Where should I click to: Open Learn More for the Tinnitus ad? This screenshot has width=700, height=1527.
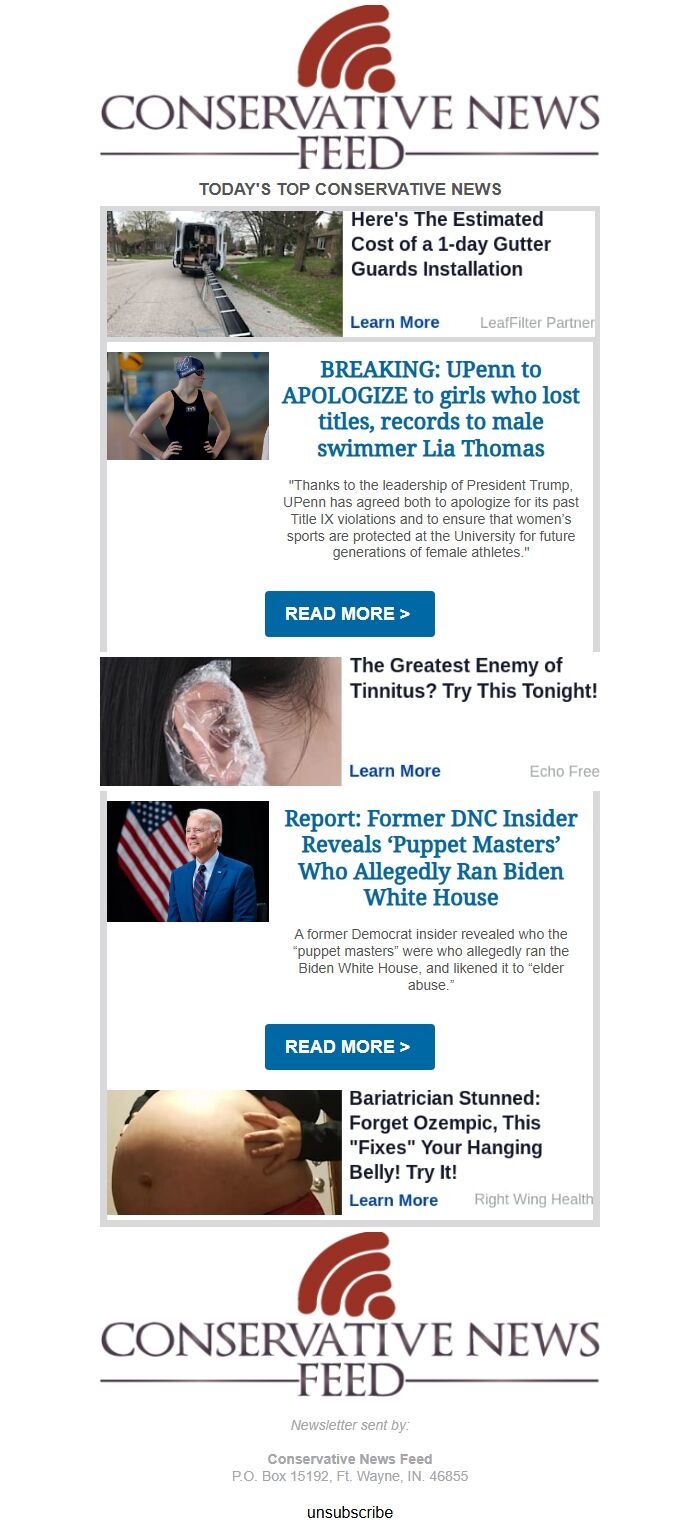[x=394, y=771]
